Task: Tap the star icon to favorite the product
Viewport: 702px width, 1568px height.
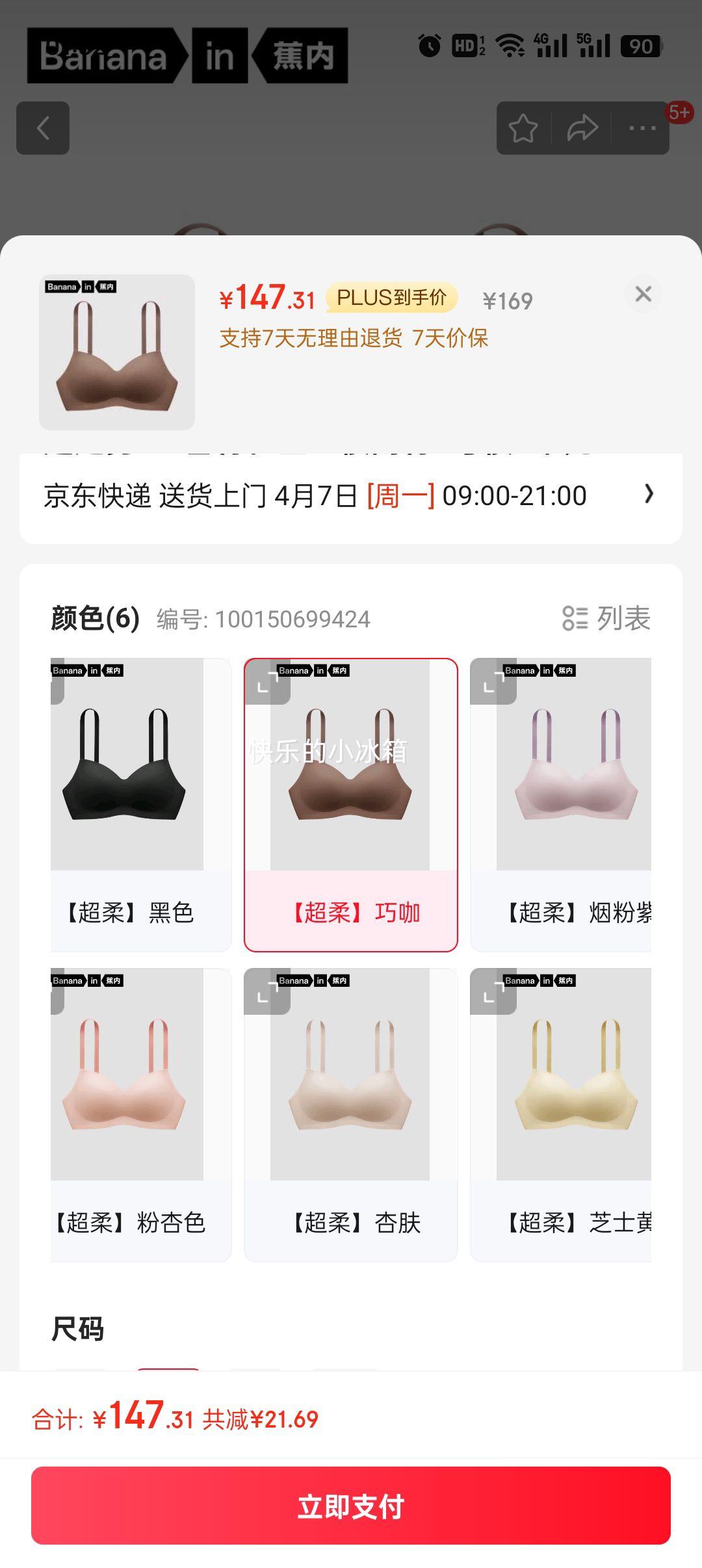Action: tap(524, 127)
